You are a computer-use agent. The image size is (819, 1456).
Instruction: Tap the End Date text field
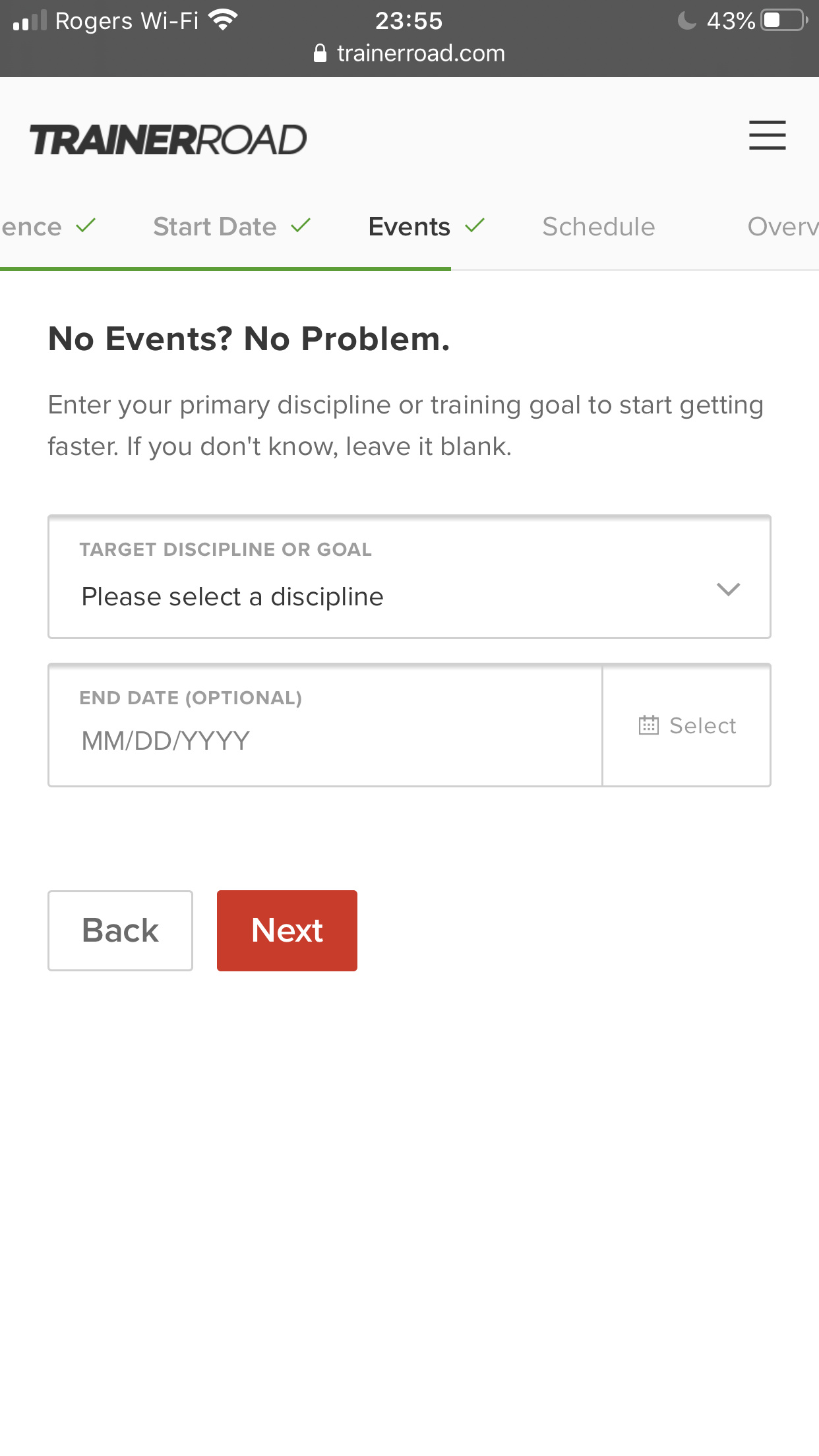326,725
